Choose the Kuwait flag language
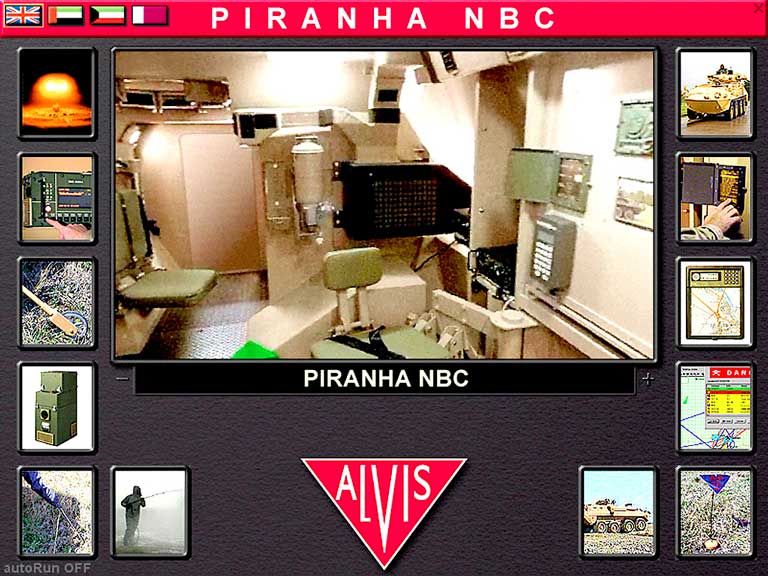768x576 pixels. click(108, 15)
